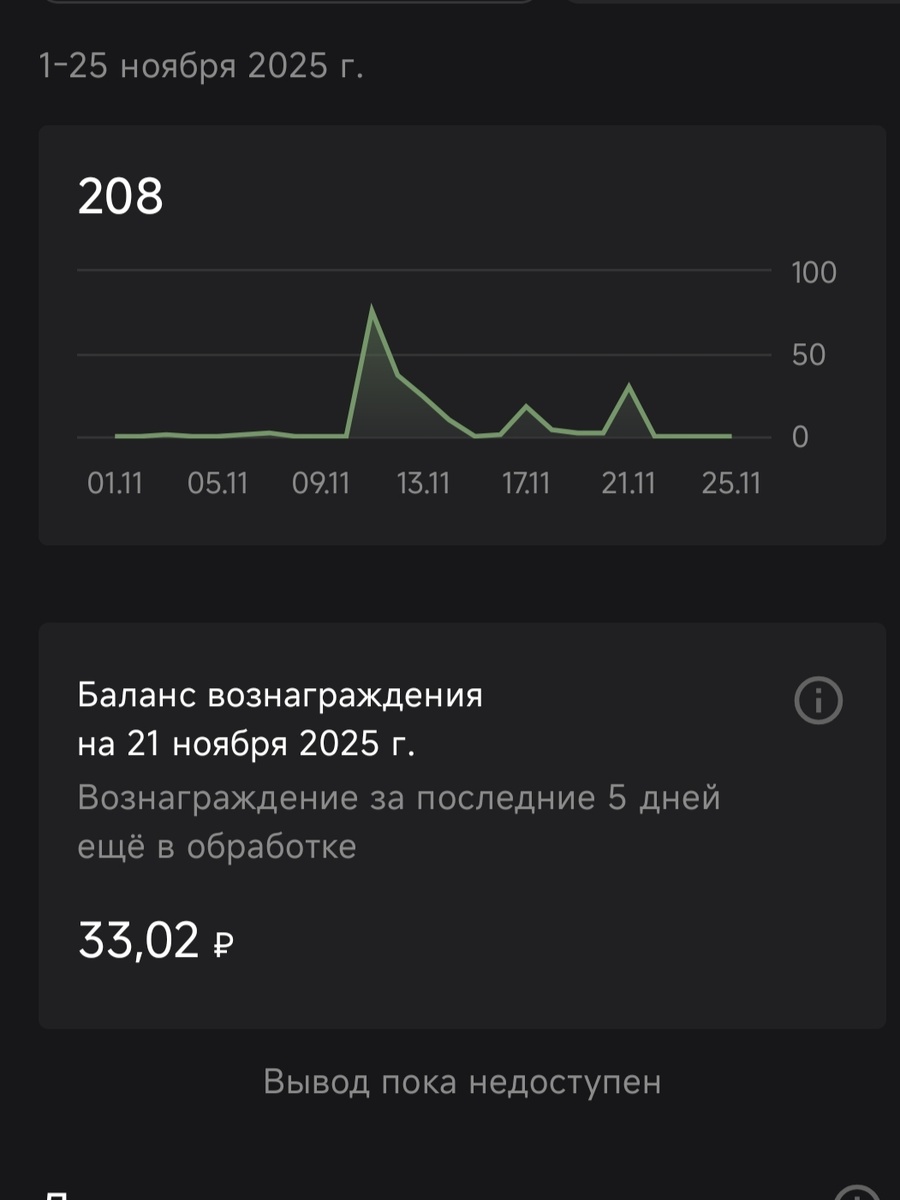Image resolution: width=900 pixels, height=1200 pixels.
Task: Select the '25.11' date label
Action: 733,483
